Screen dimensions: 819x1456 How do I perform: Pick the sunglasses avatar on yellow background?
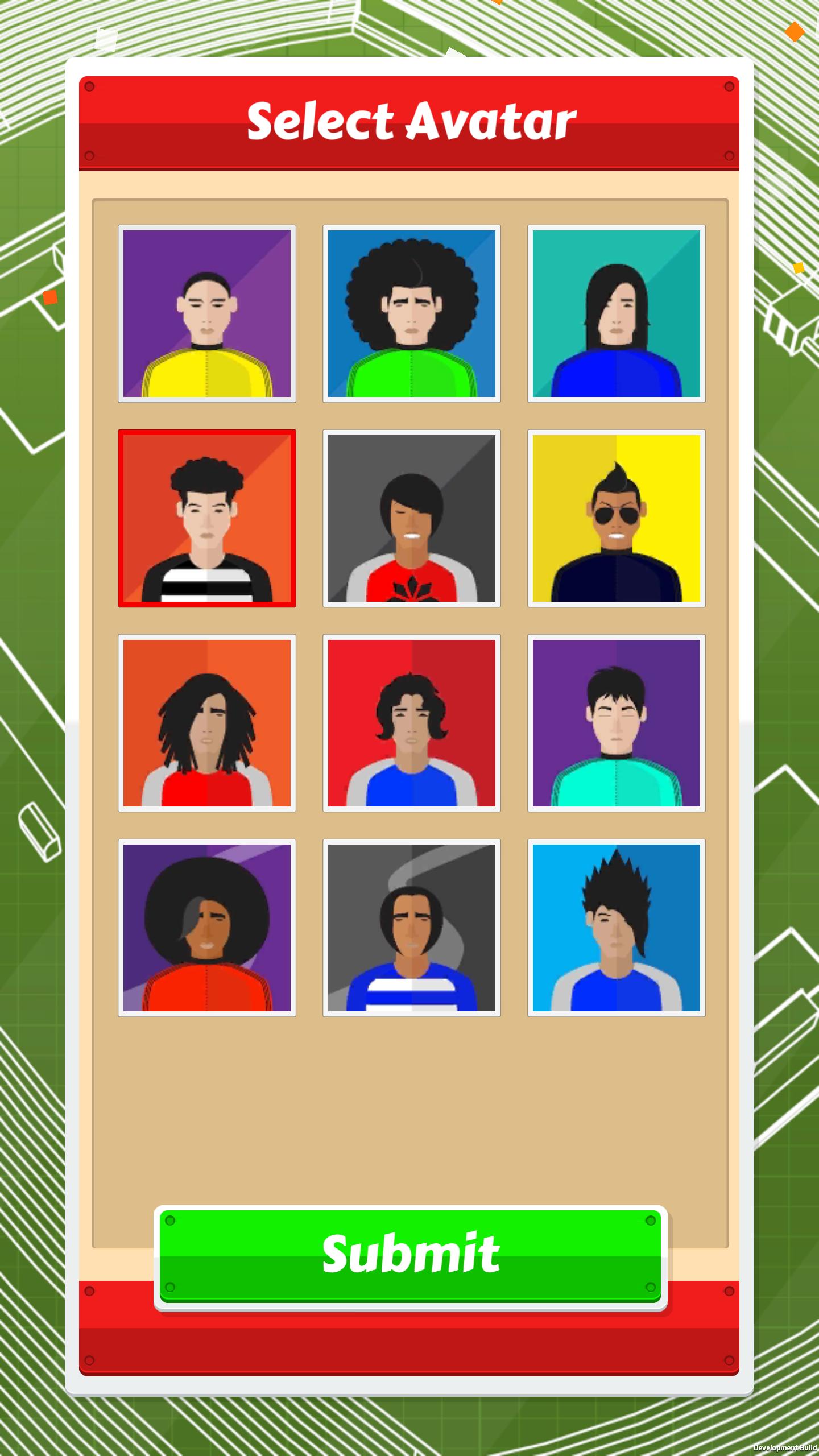coord(616,518)
